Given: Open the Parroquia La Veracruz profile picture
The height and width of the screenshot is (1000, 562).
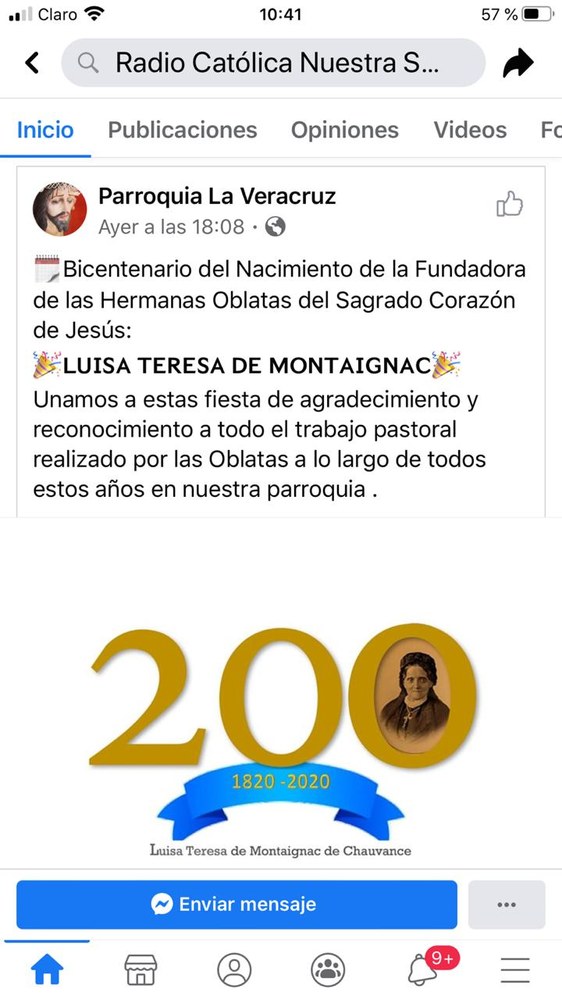Looking at the screenshot, I should [x=60, y=209].
